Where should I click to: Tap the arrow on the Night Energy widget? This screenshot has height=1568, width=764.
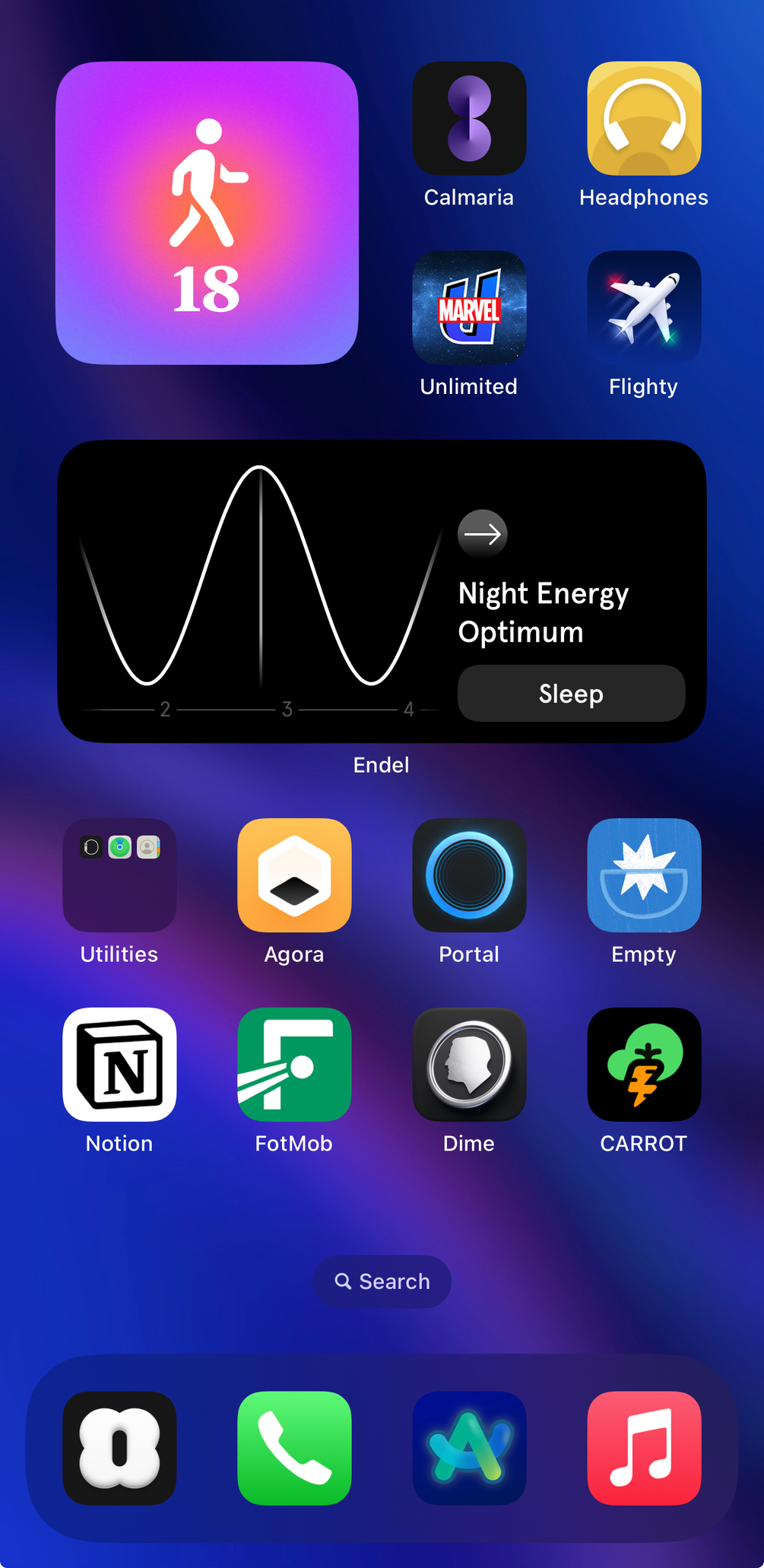(x=482, y=534)
